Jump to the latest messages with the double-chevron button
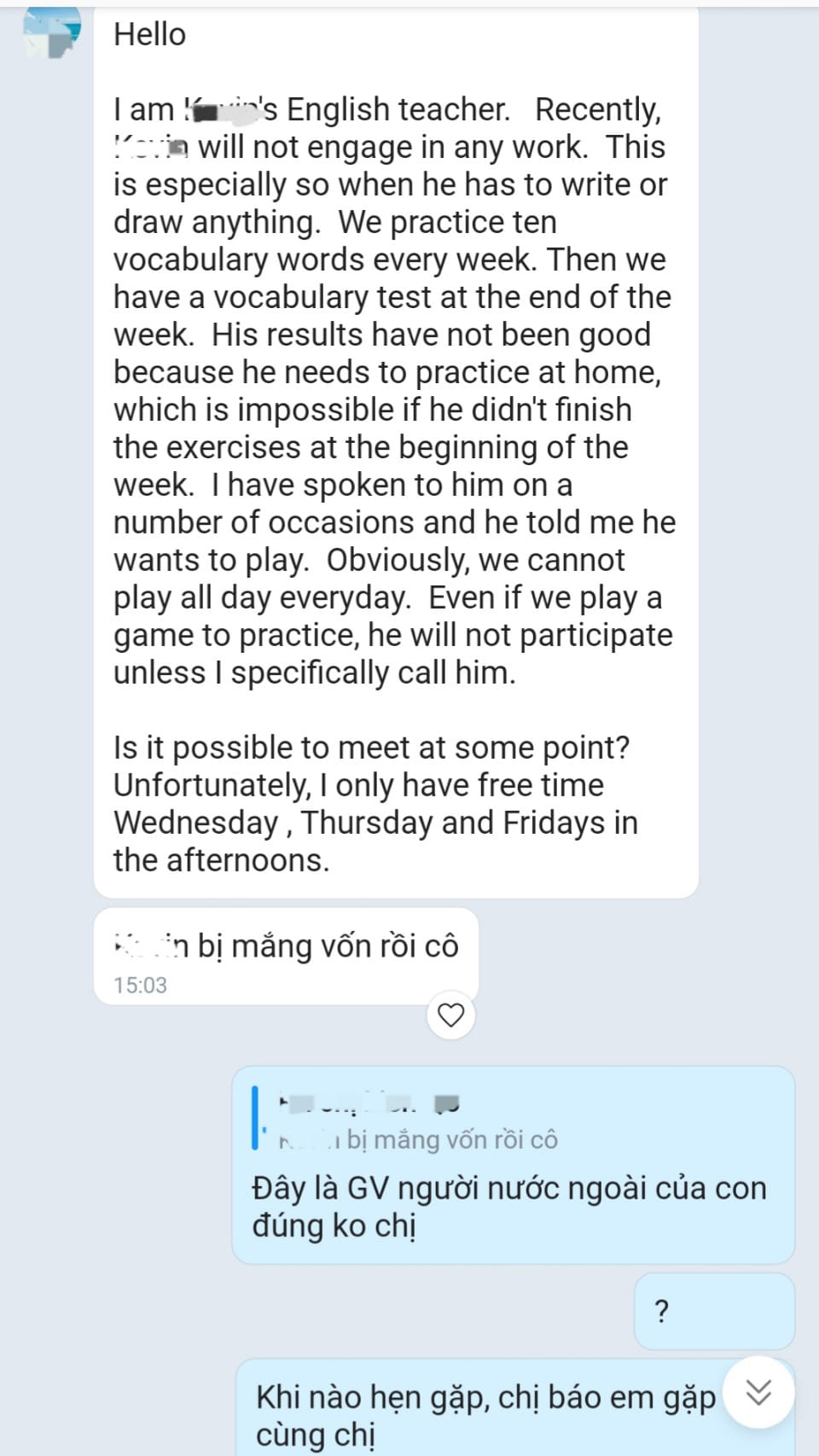The image size is (819, 1456). [758, 1392]
